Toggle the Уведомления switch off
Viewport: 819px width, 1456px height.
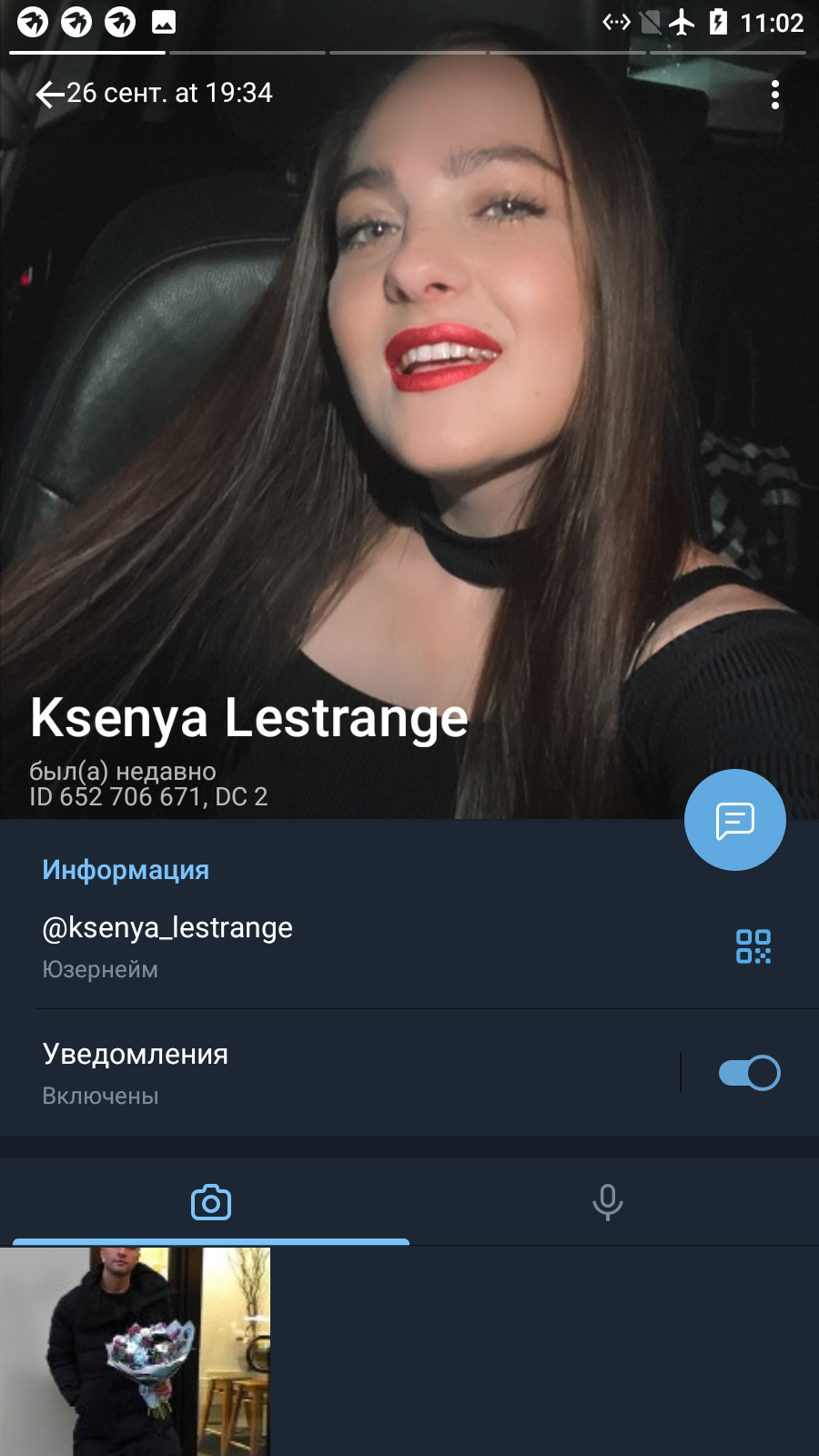click(x=749, y=1073)
